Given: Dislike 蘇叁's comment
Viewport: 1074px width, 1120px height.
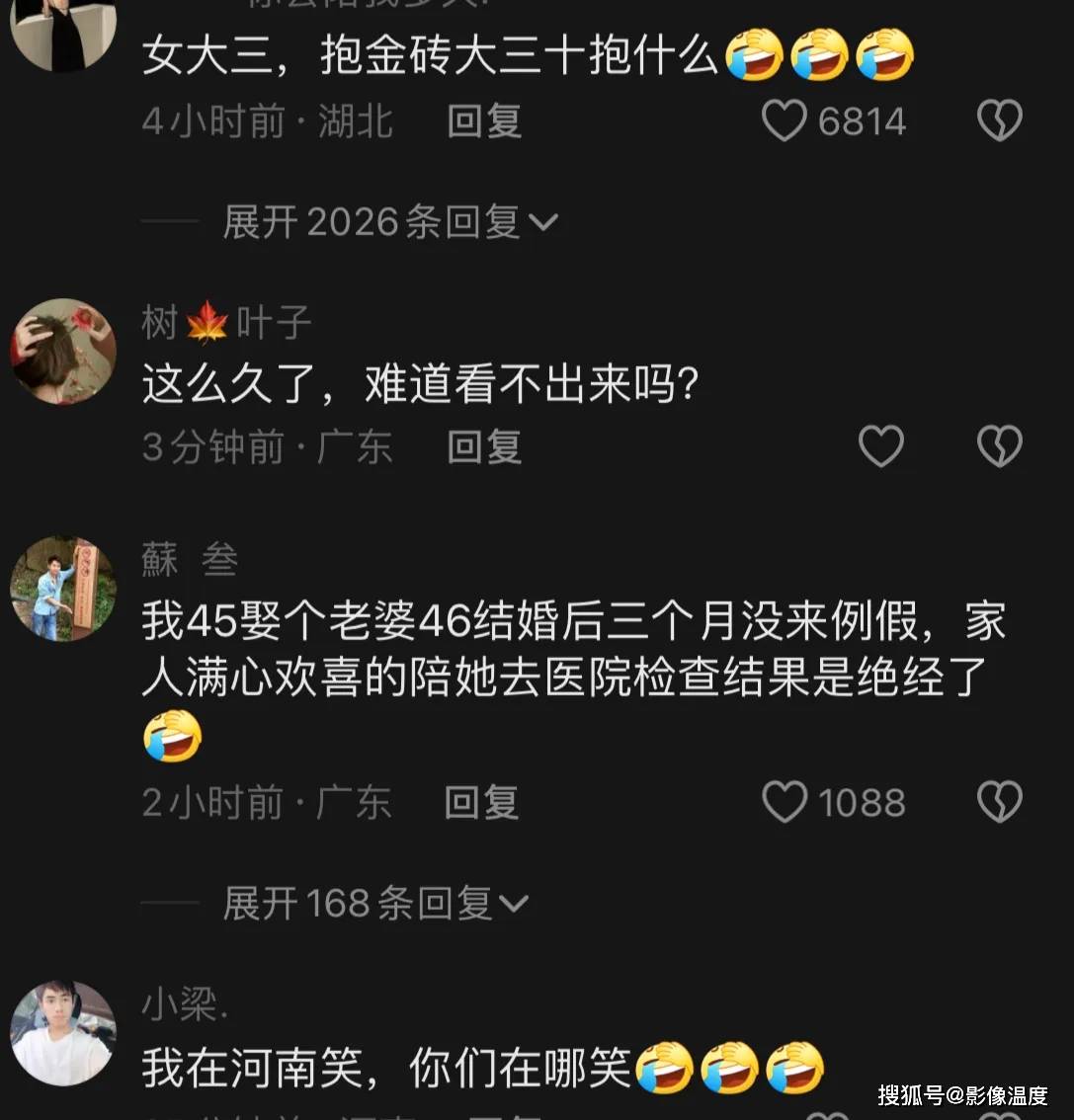Looking at the screenshot, I should 999,802.
